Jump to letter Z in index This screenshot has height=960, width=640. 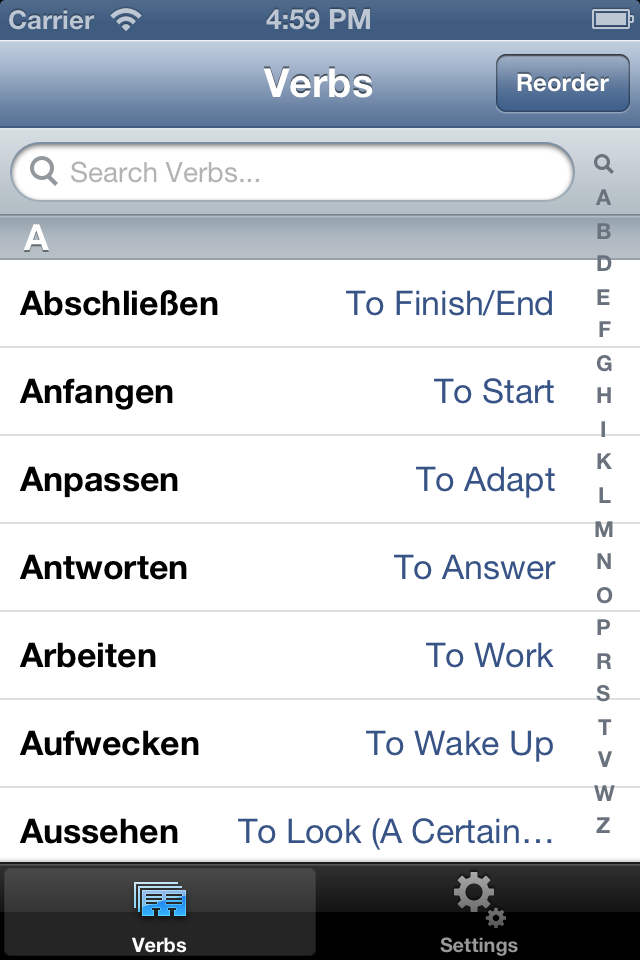pyautogui.click(x=604, y=825)
